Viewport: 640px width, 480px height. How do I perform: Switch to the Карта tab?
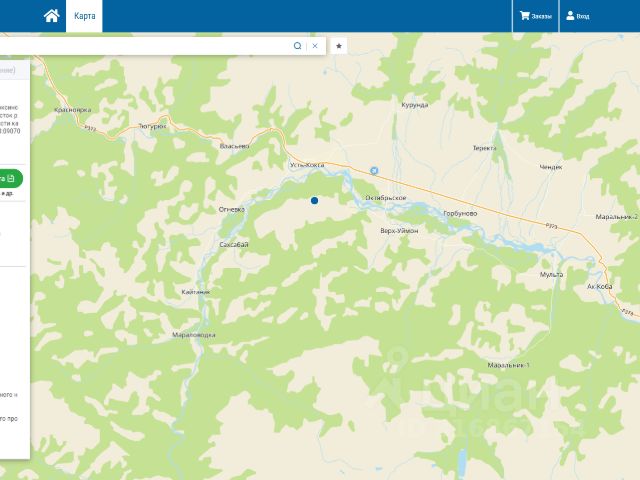point(85,16)
